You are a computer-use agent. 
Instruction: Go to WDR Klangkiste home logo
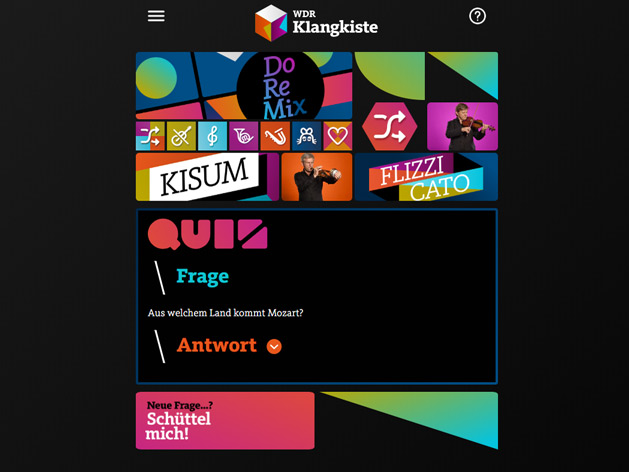pyautogui.click(x=316, y=22)
